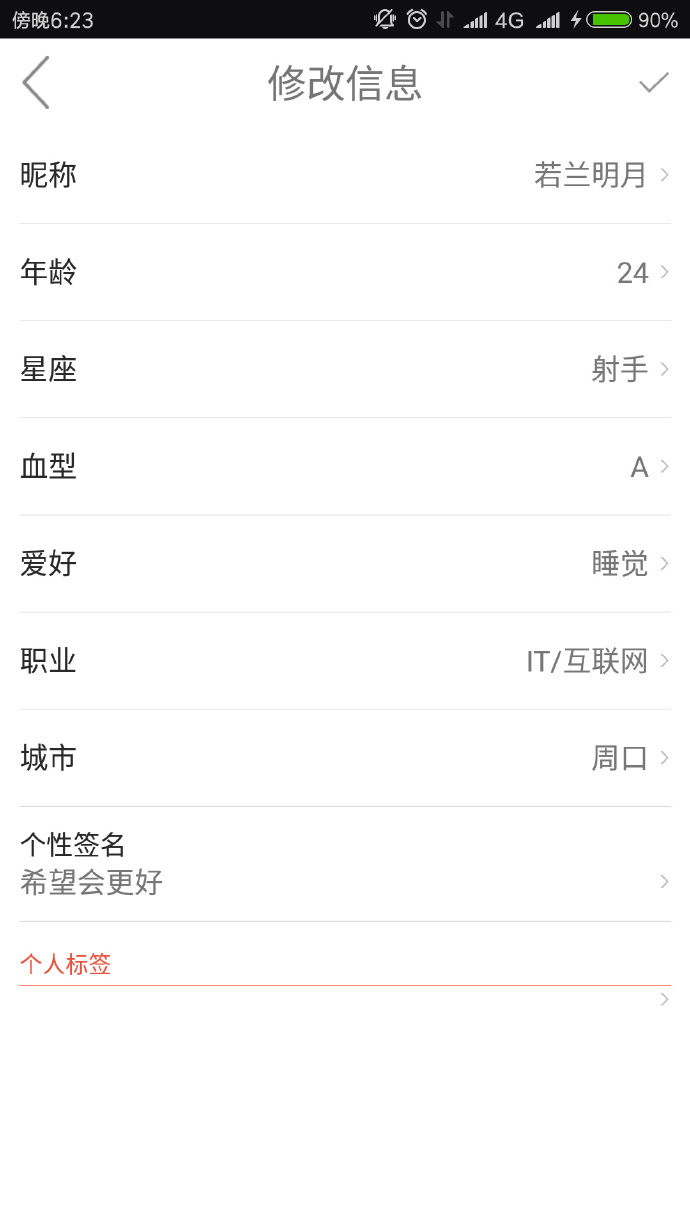Image resolution: width=690 pixels, height=1227 pixels.
Task: Open the 城市 city picker
Action: pos(345,757)
